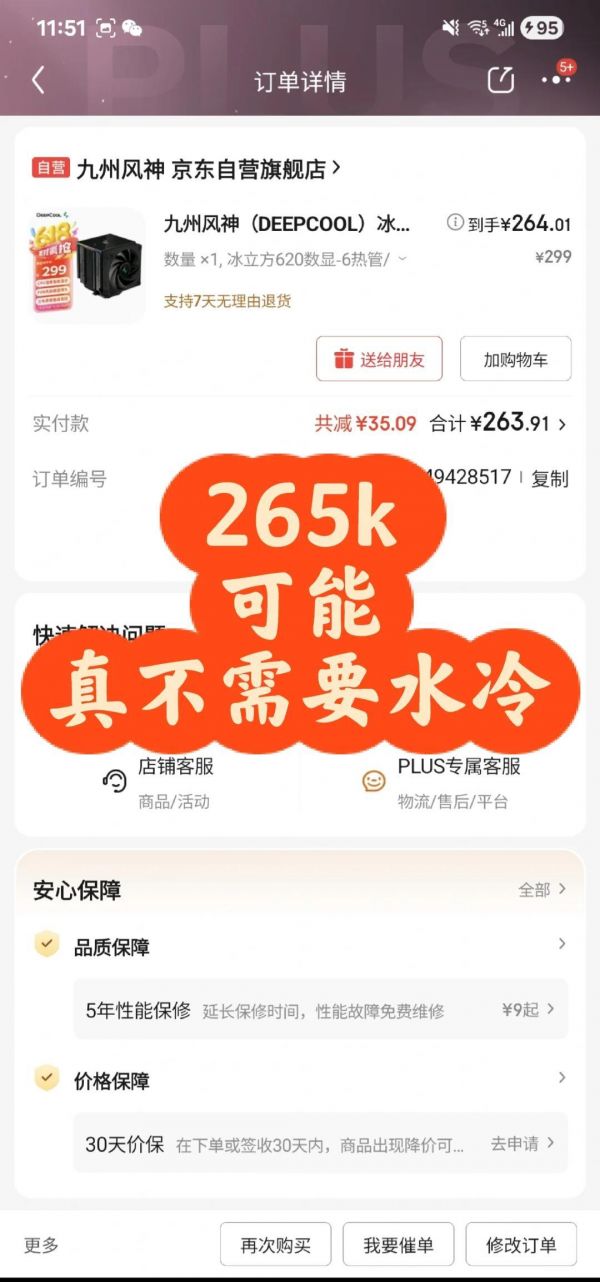600x1282 pixels.
Task: Open the three-dot more menu
Action: click(x=554, y=81)
